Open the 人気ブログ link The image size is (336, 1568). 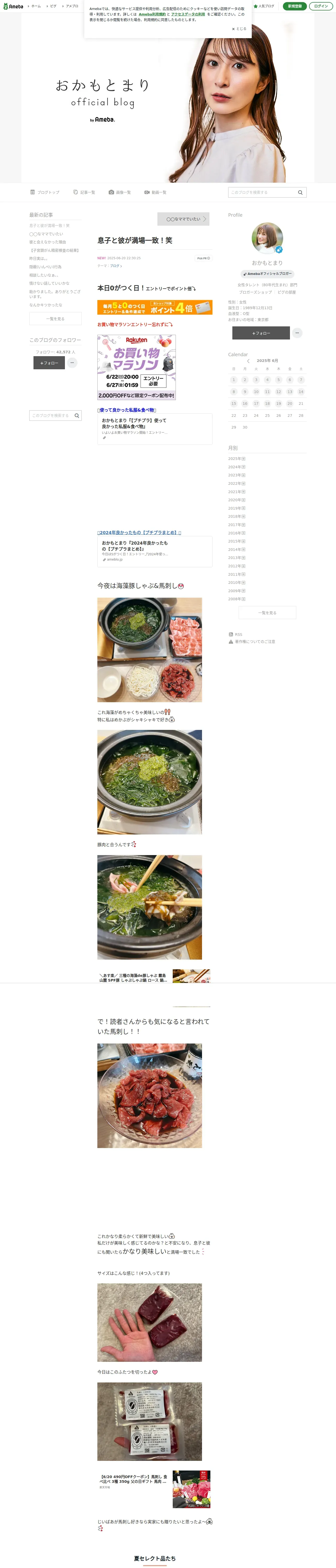tap(264, 6)
